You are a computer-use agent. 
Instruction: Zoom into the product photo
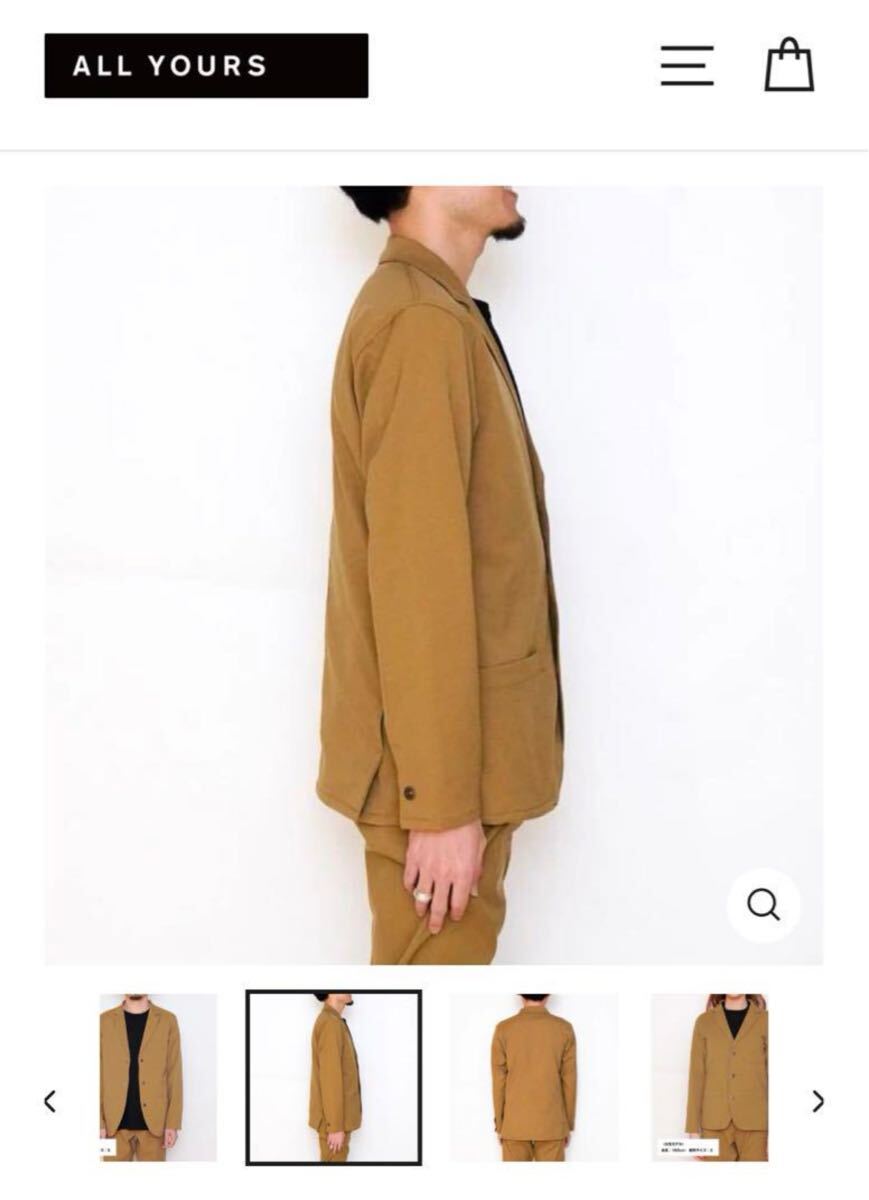(x=763, y=905)
